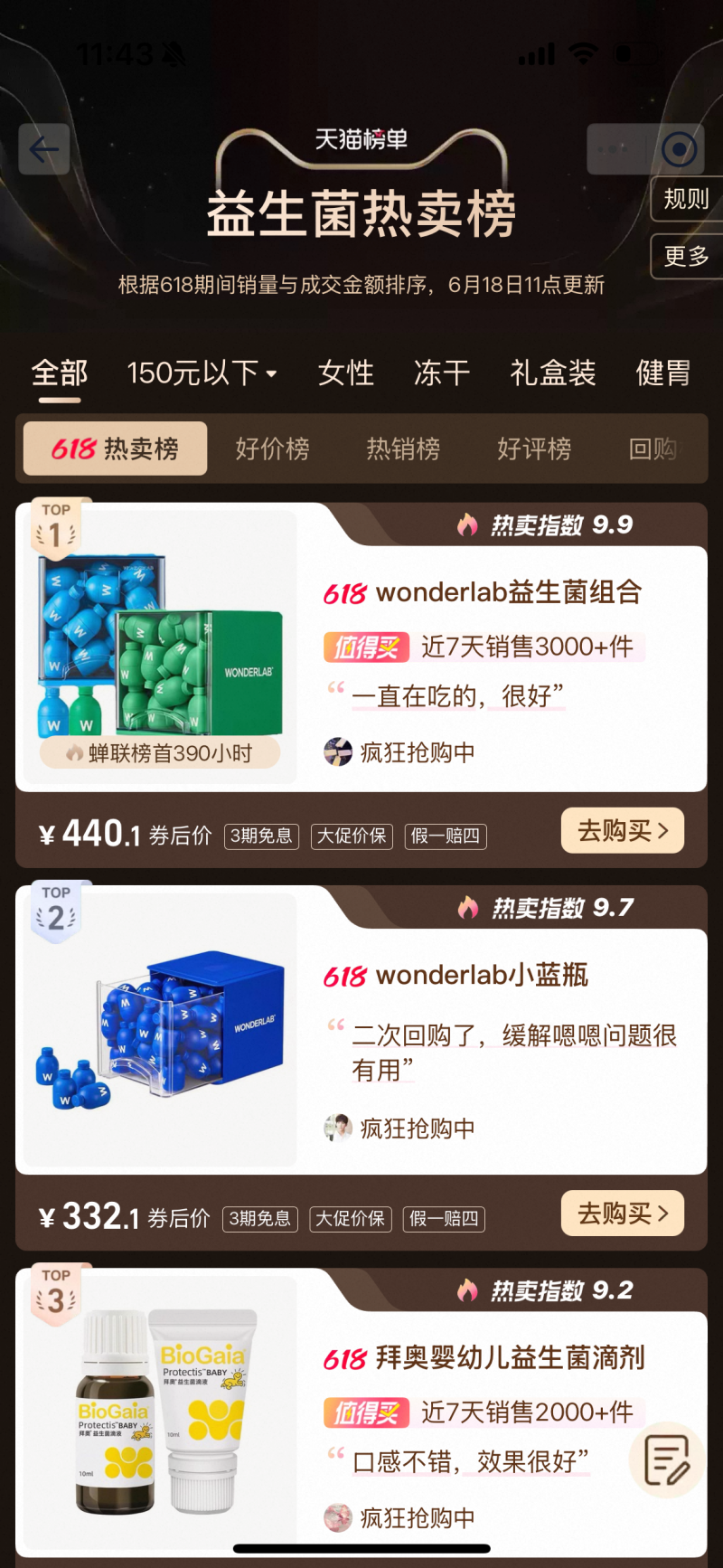Expand the 150元以下 price dropdown
Image resolution: width=723 pixels, height=1568 pixels.
coord(202,373)
